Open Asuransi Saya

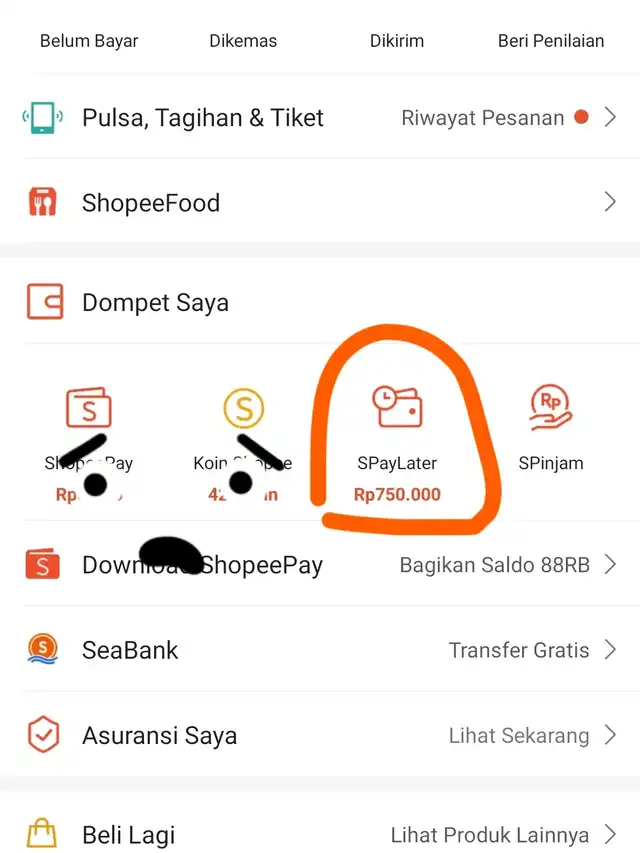320,736
